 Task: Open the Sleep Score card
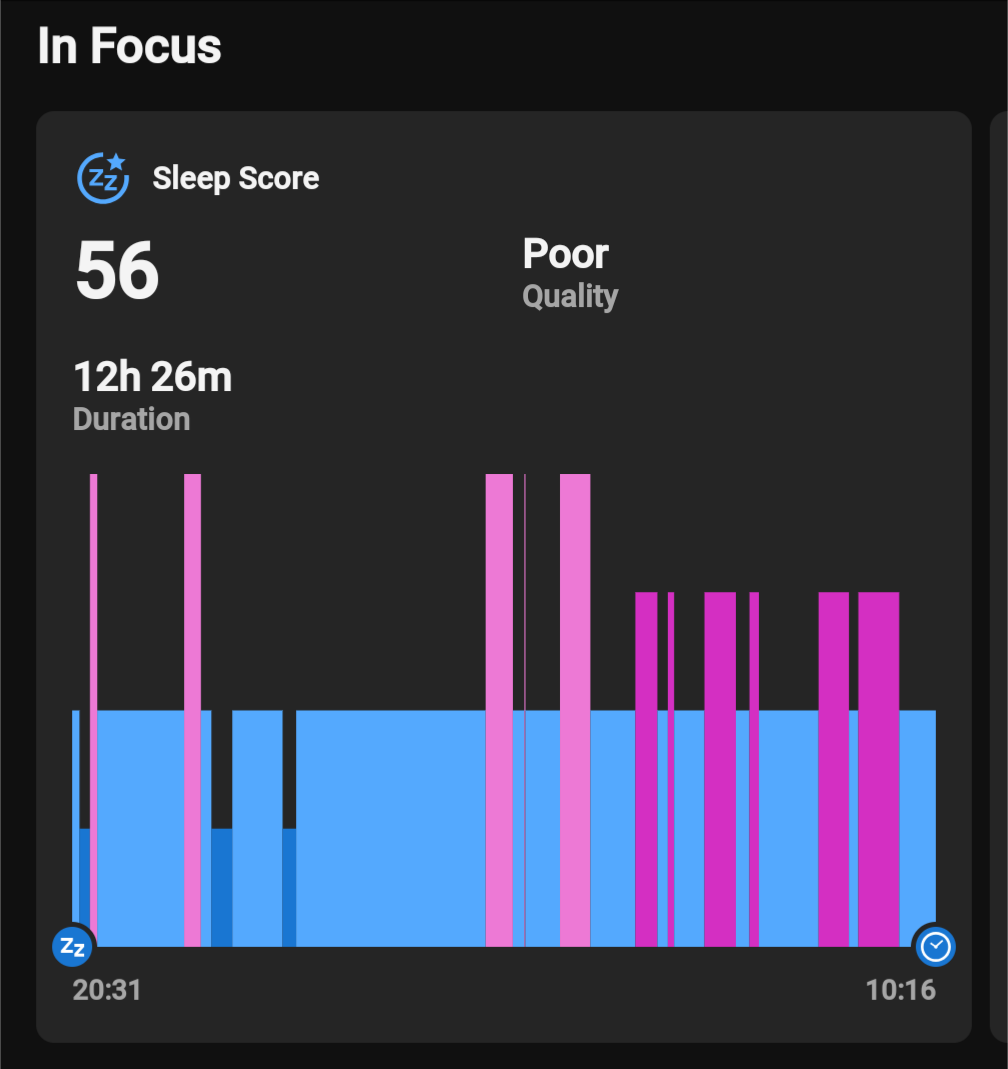[236, 179]
